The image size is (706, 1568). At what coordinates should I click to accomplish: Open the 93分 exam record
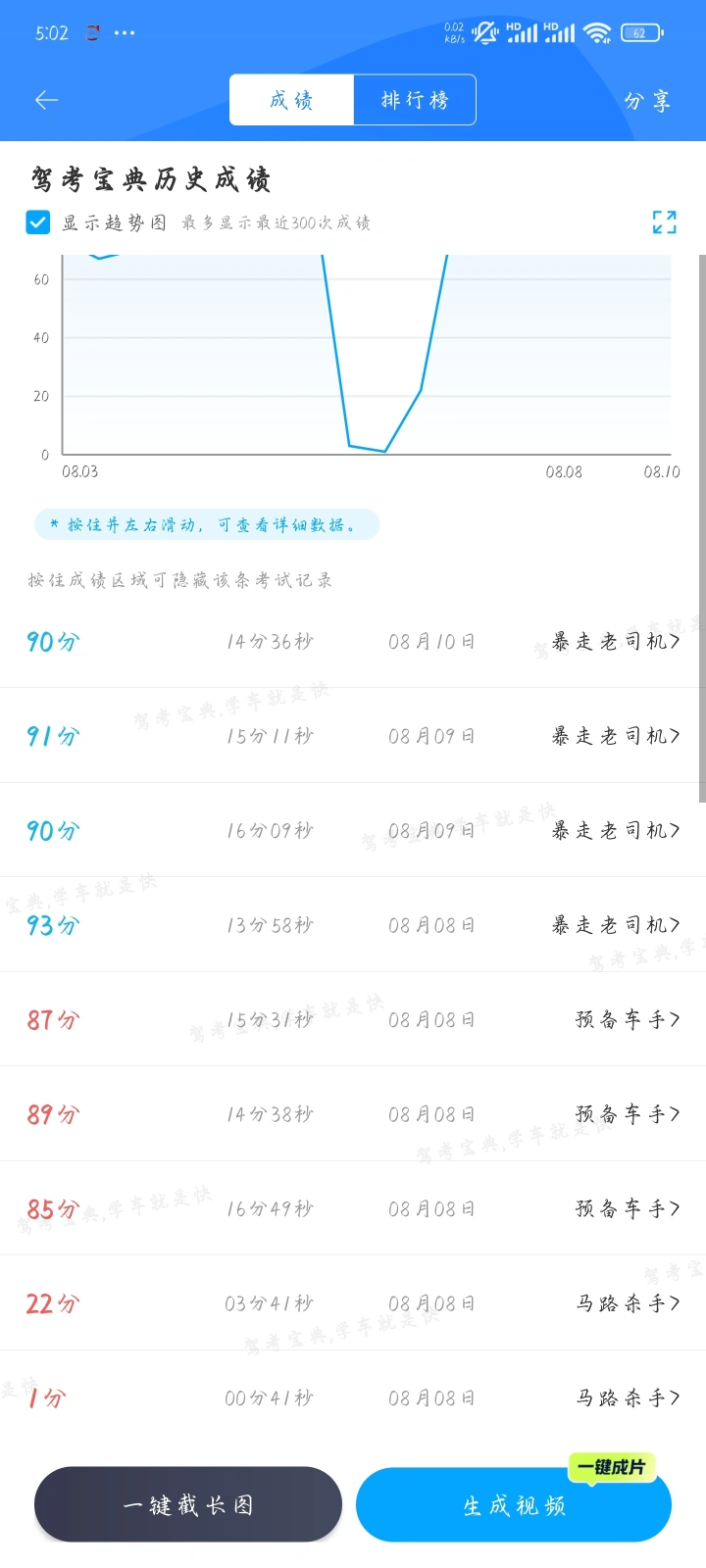coord(353,924)
